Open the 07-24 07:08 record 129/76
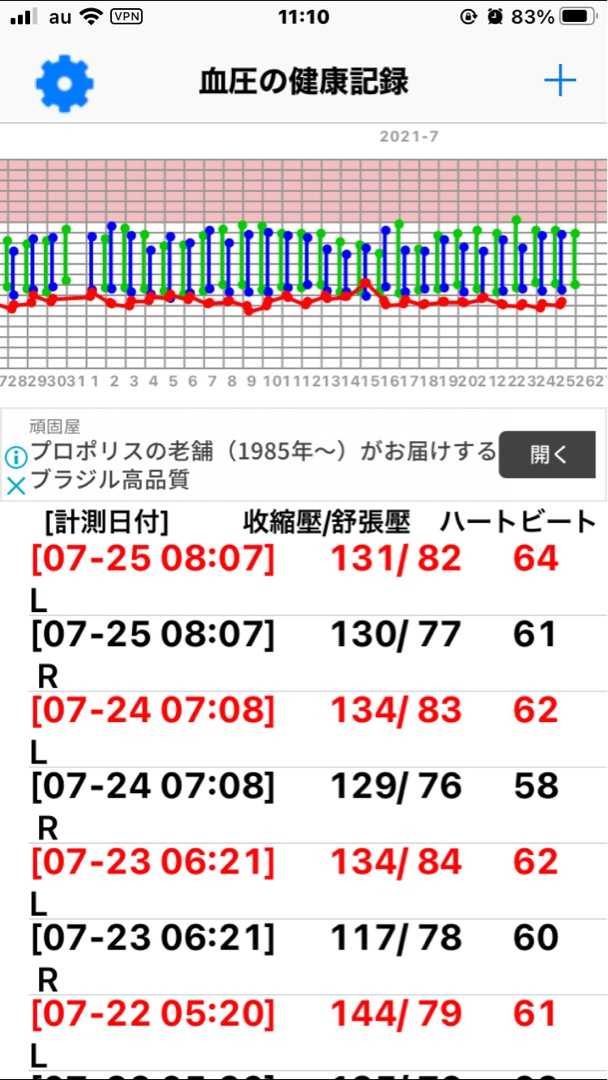The width and height of the screenshot is (608, 1080). [304, 805]
